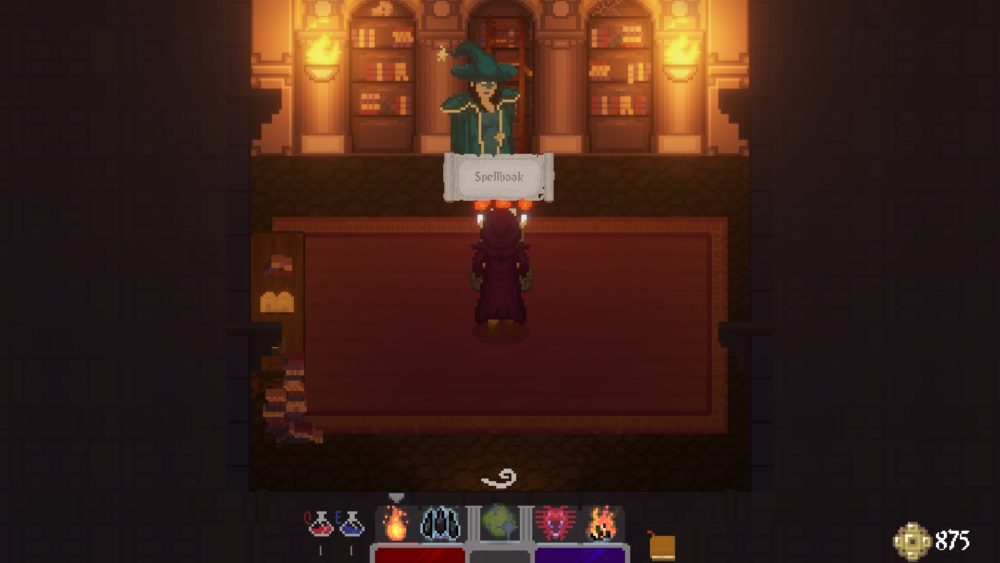Screen dimensions: 1000x563
Task: Use the blue mana potion
Action: pyautogui.click(x=351, y=523)
